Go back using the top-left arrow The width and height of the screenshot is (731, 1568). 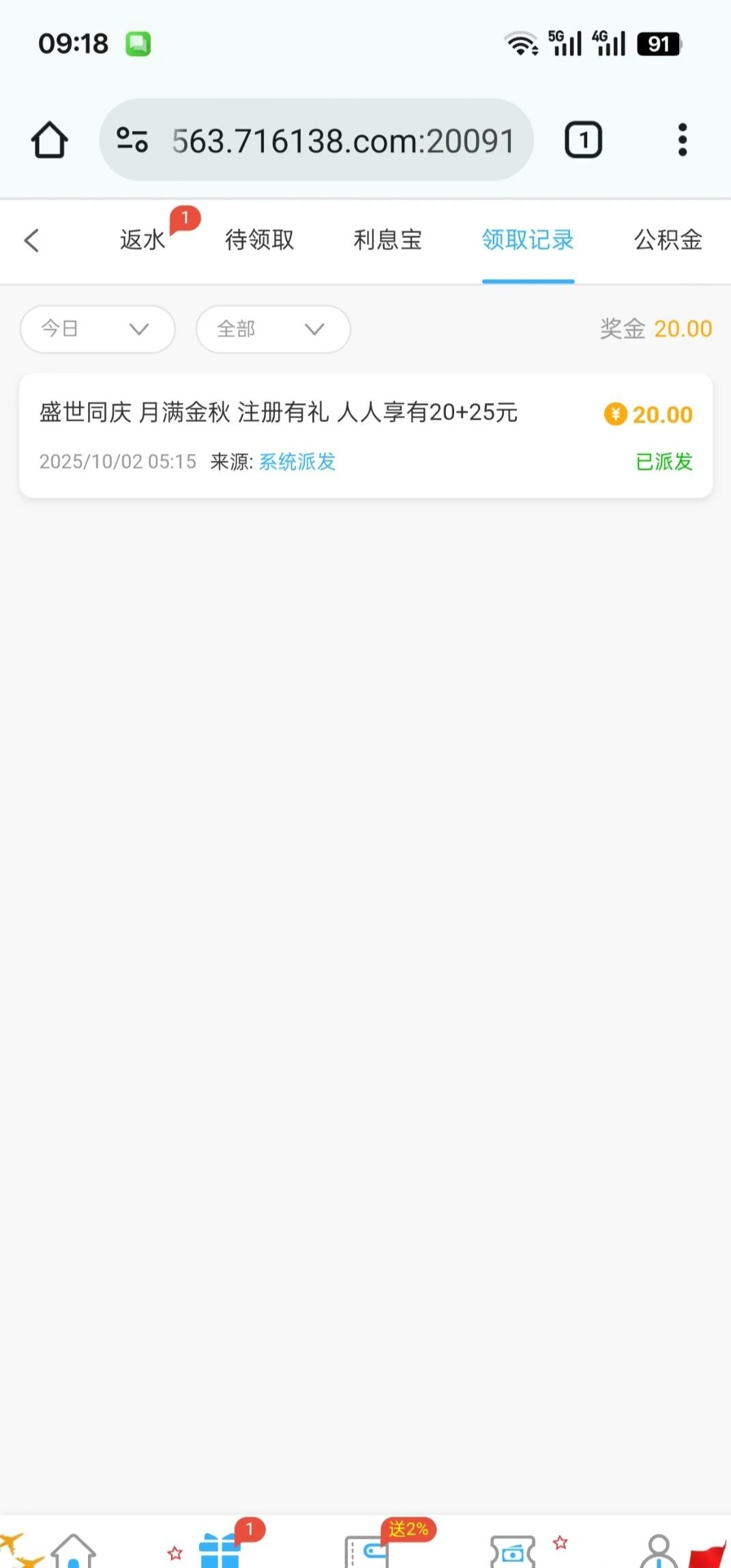point(32,240)
